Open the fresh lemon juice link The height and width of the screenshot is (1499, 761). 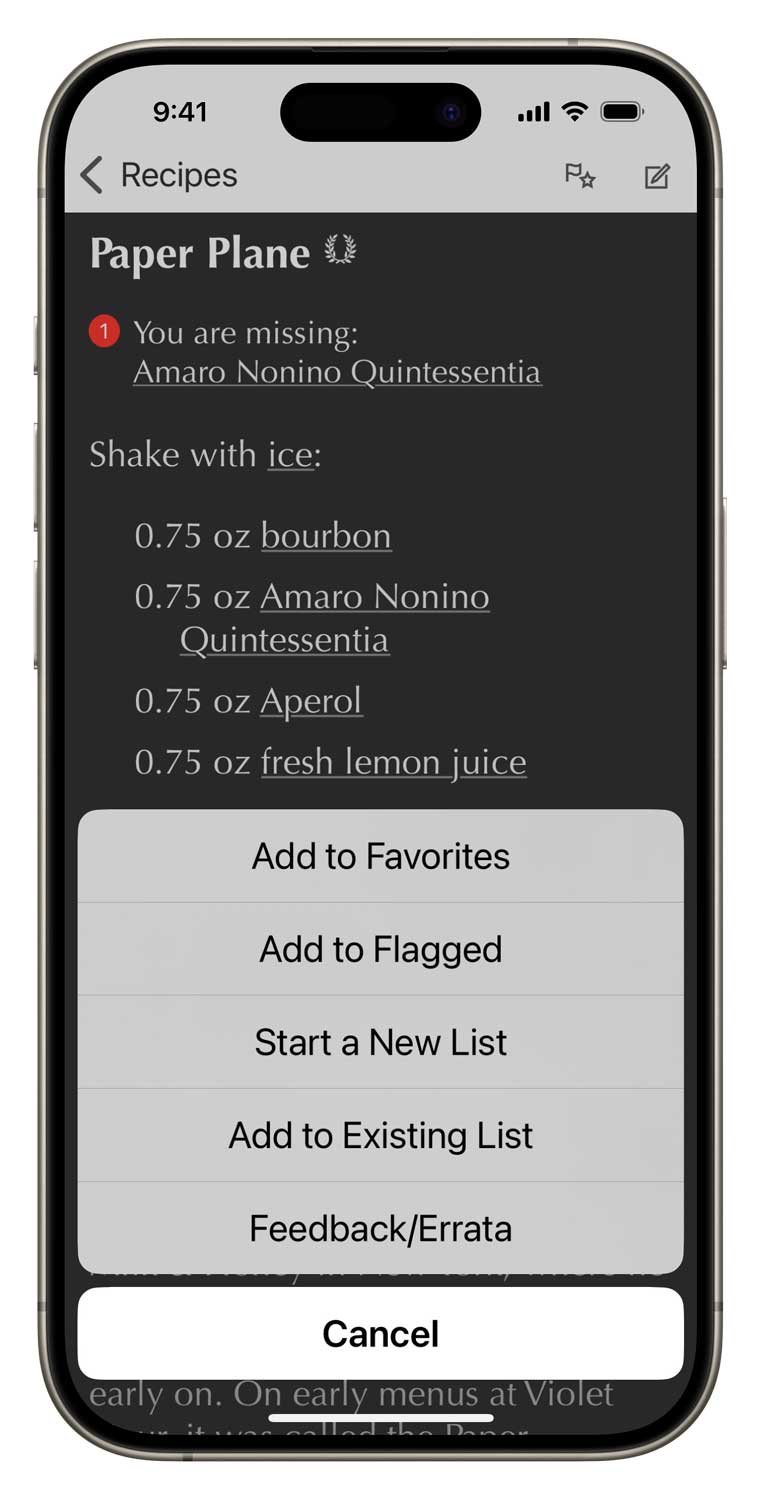pos(393,763)
